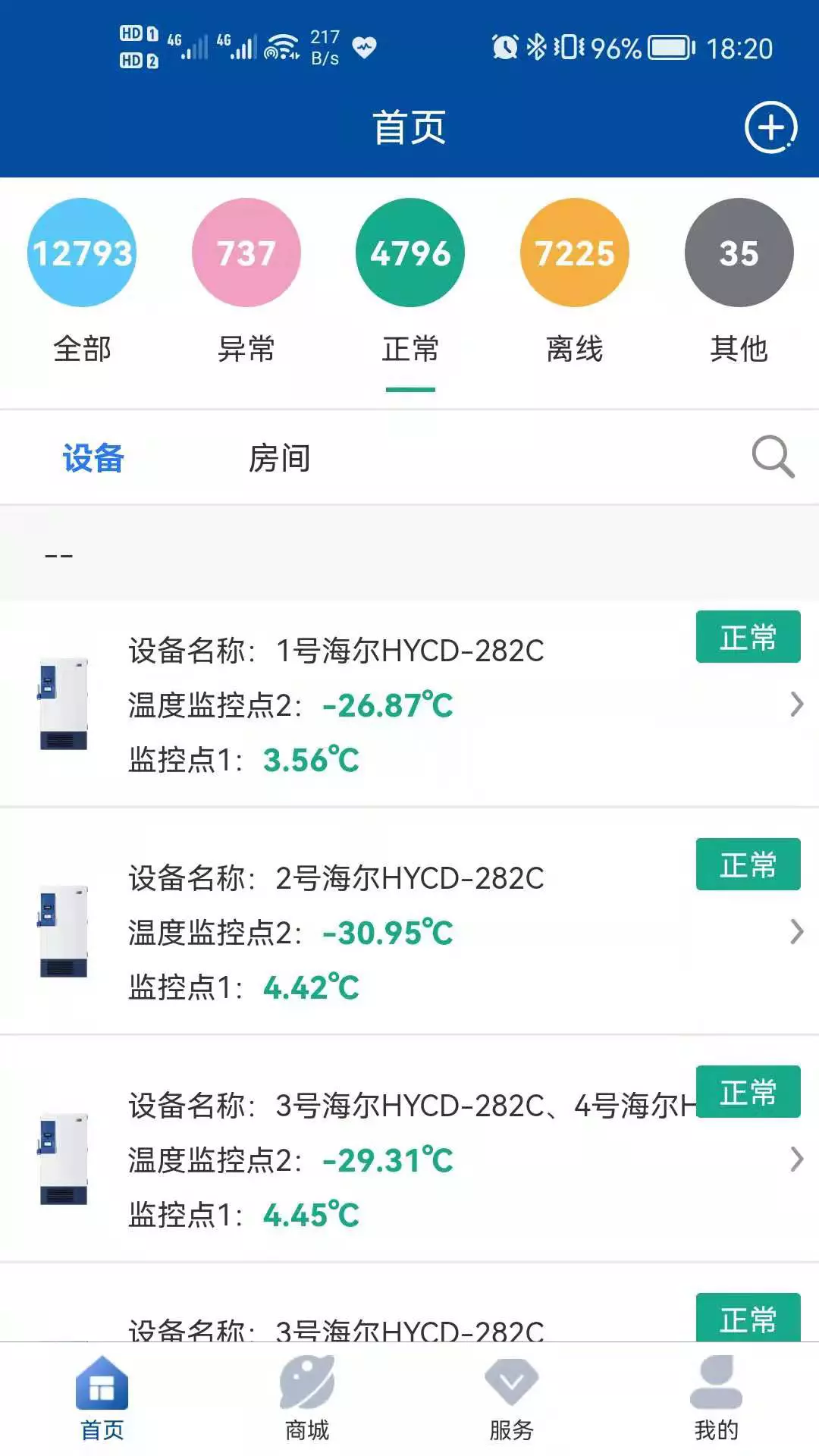This screenshot has width=819, height=1456.
Task: Go to the 我的 profile tab
Action: 717,1399
